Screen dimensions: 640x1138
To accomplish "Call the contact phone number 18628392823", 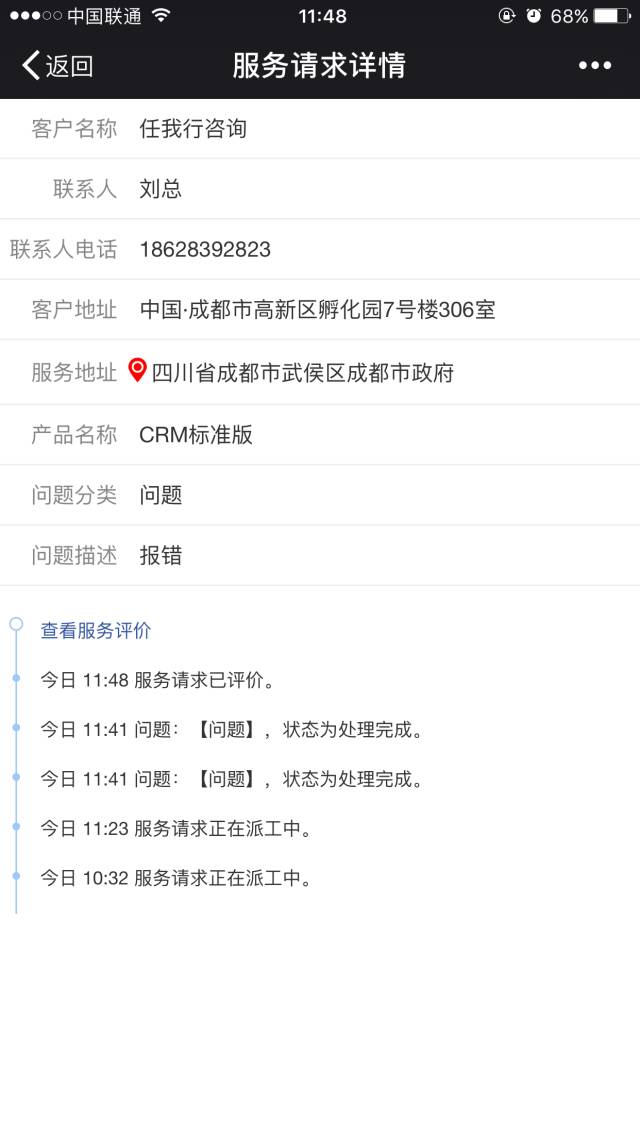I will [205, 250].
